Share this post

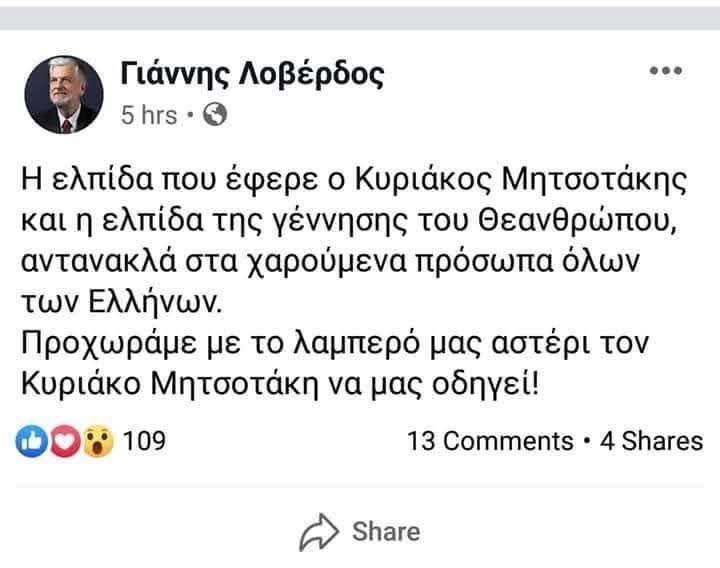coord(360,531)
